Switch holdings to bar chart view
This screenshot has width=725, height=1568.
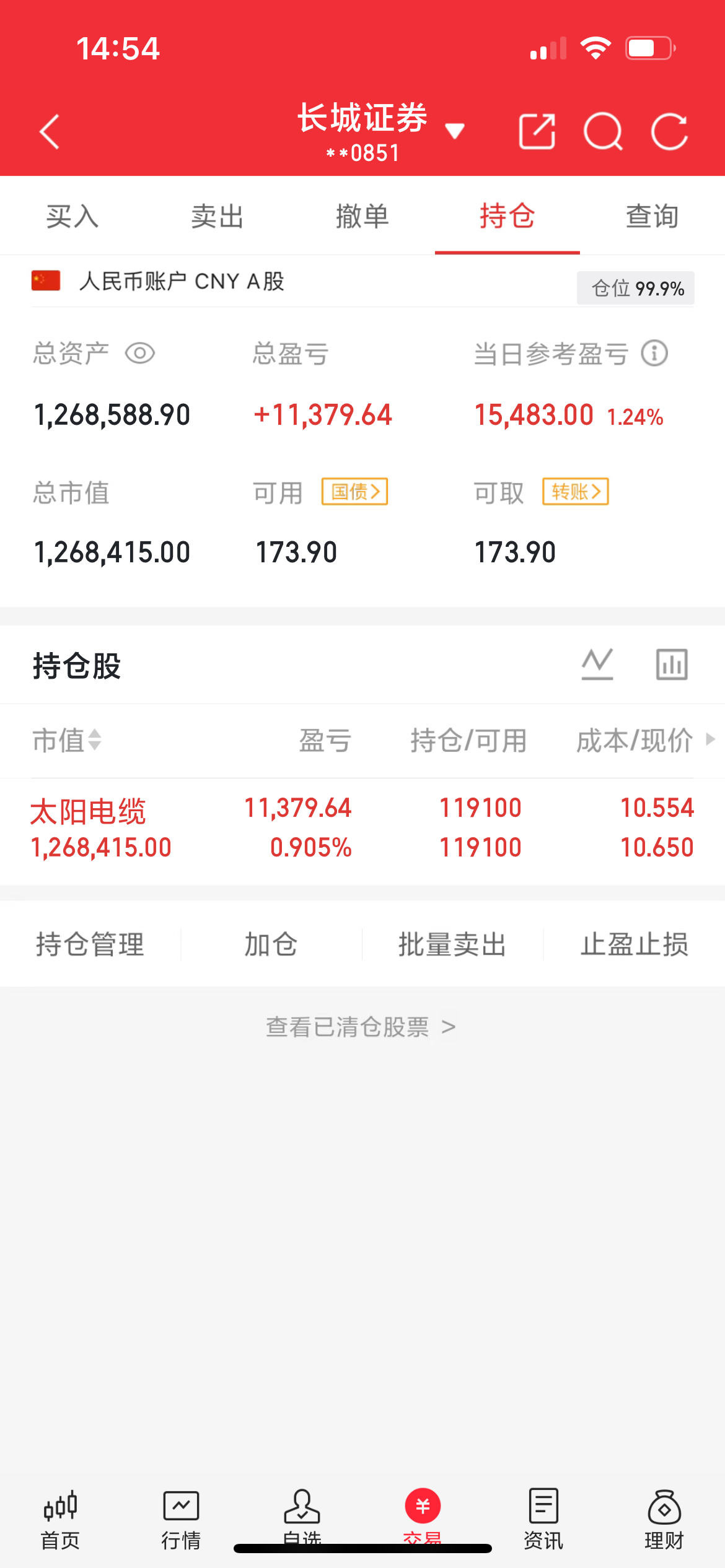coord(673,664)
